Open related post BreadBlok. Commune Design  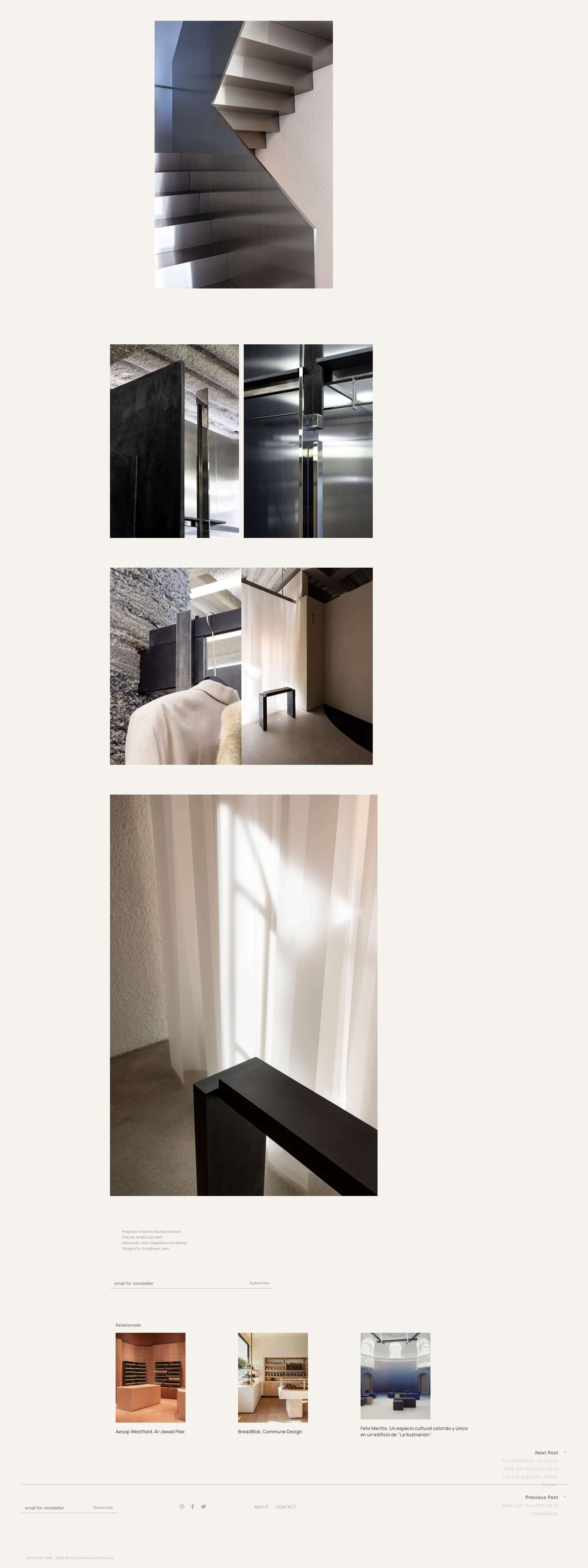pos(273,1378)
